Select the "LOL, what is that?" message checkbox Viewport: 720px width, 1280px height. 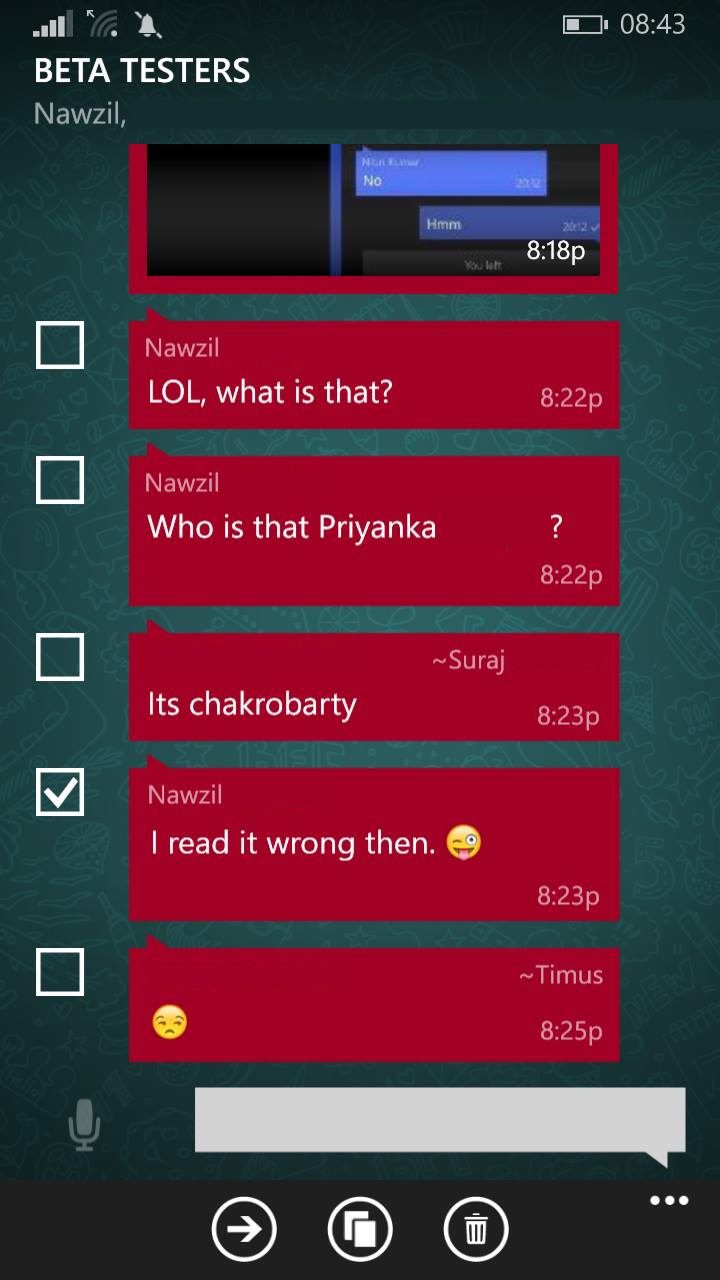60,345
